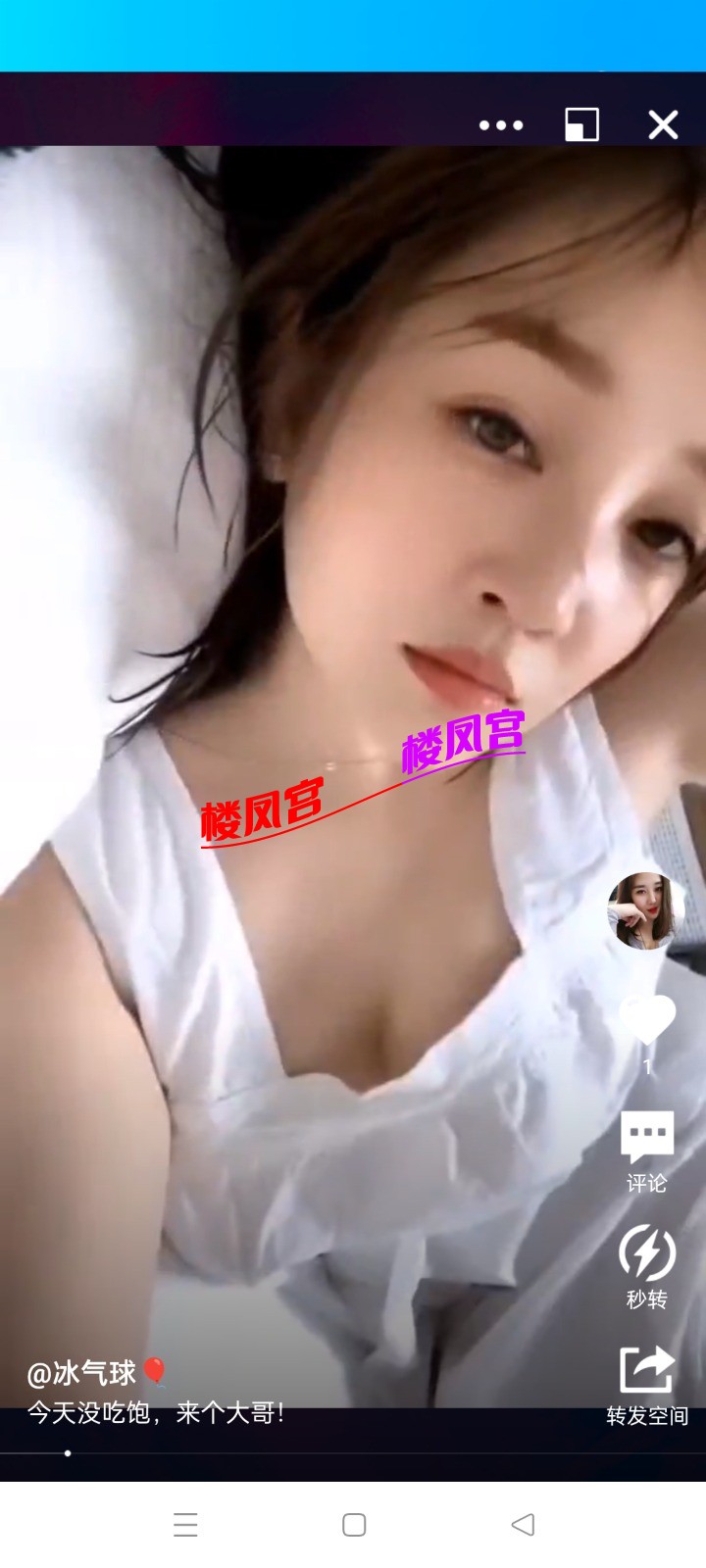Go to the system home screen

(x=354, y=1525)
